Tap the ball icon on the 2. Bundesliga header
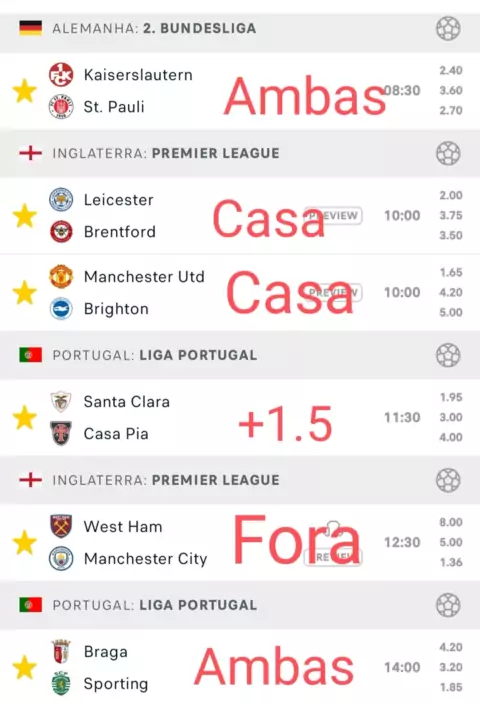The height and width of the screenshot is (704, 480). click(448, 28)
